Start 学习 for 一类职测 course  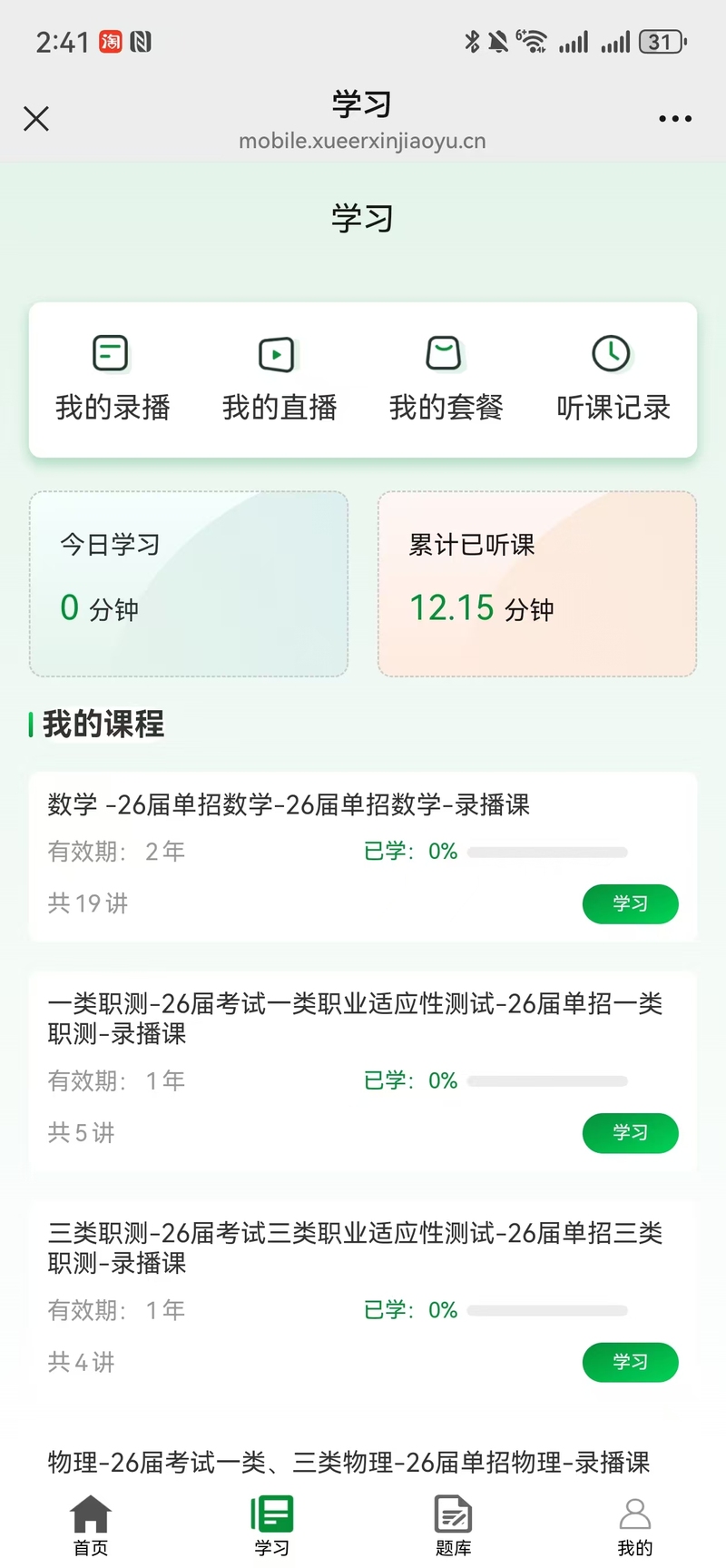(x=630, y=1133)
